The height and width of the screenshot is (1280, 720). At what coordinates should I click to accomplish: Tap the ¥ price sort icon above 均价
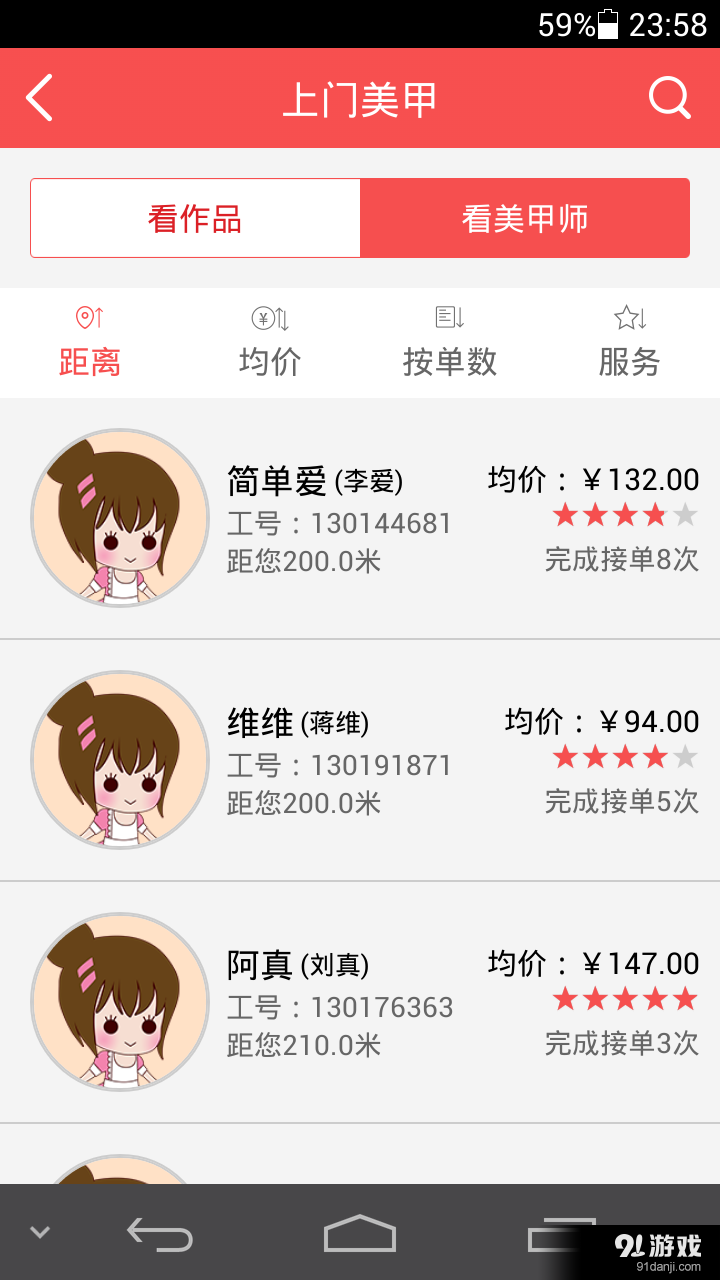tap(270, 316)
